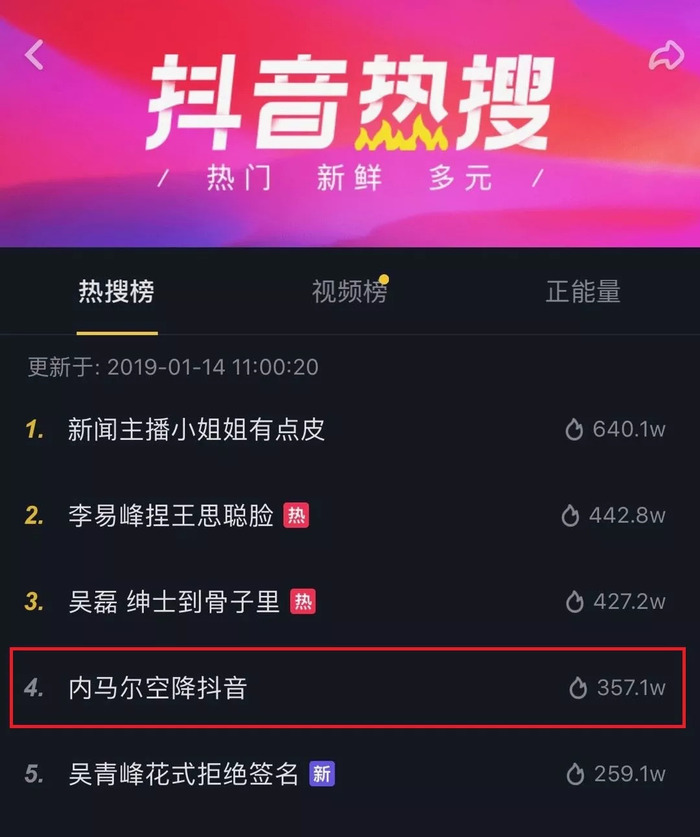Open topic 新闻主播小姐姐有点皮
Viewport: 700px width, 837px height.
click(x=196, y=430)
